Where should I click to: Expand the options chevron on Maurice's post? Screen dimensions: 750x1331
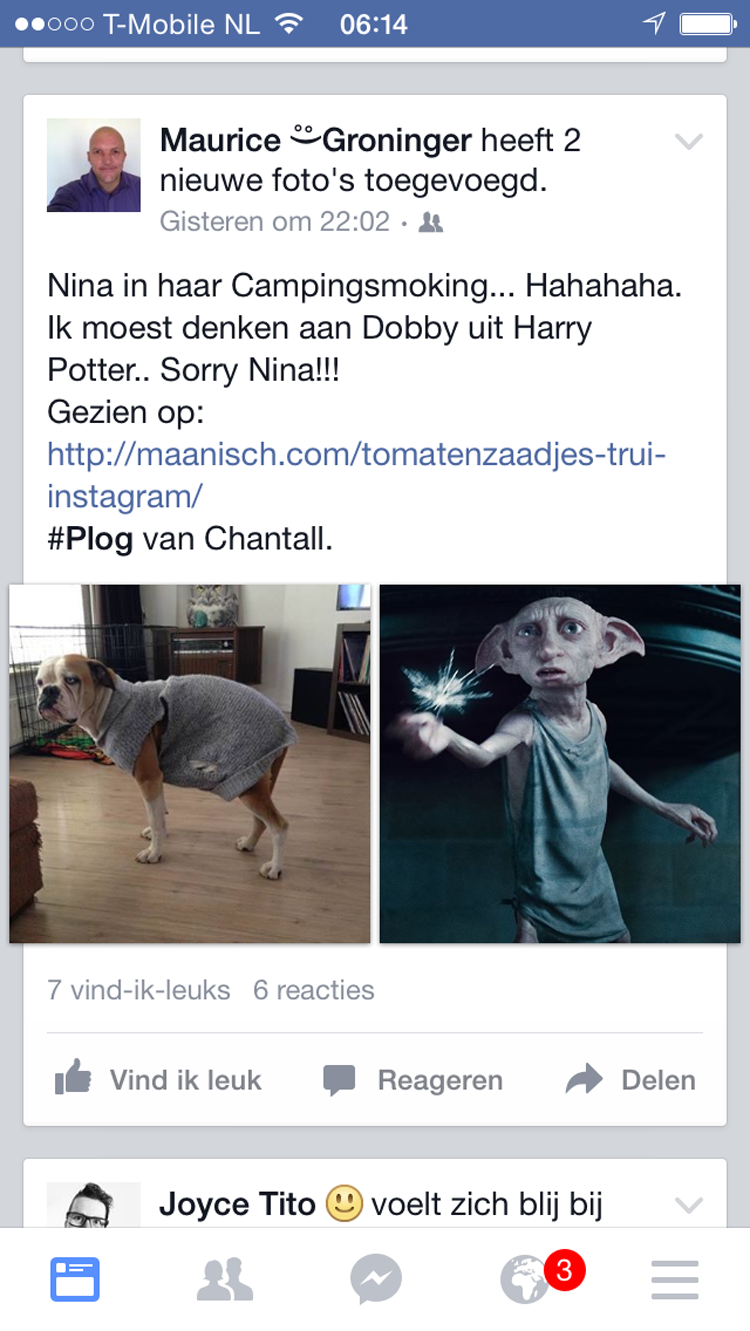[689, 142]
